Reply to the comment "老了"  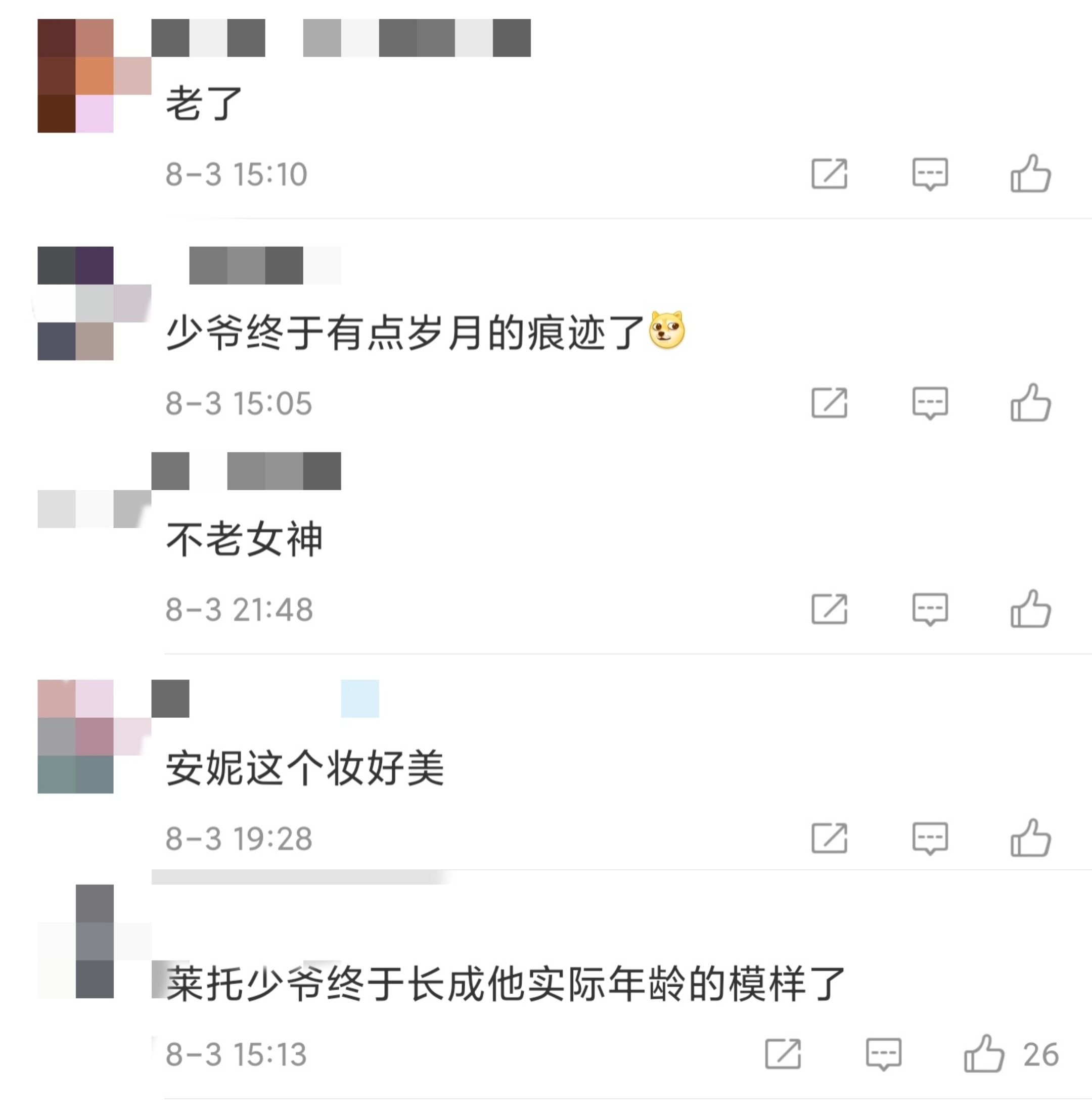click(930, 174)
